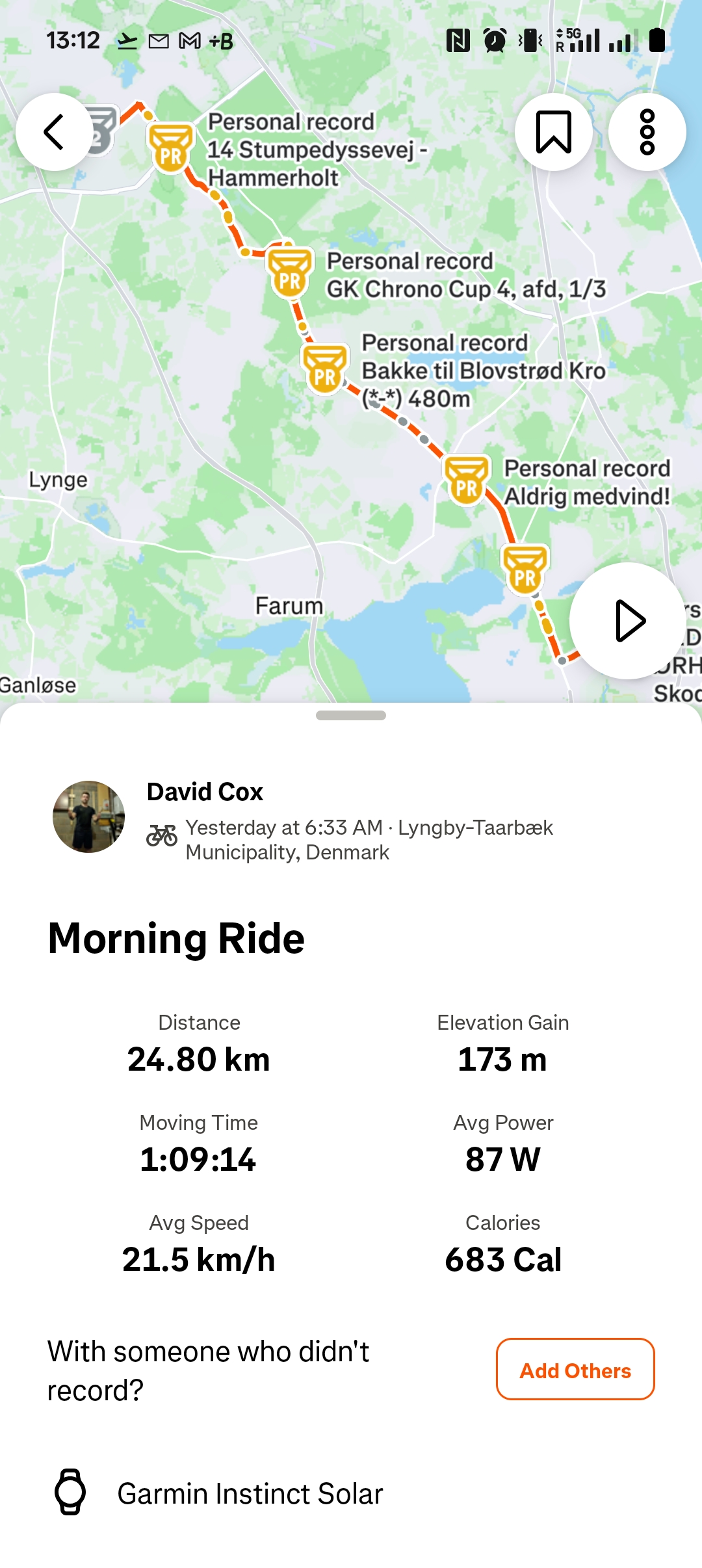Viewport: 702px width, 1568px height.
Task: Open David Cox's profile picture
Action: (88, 817)
